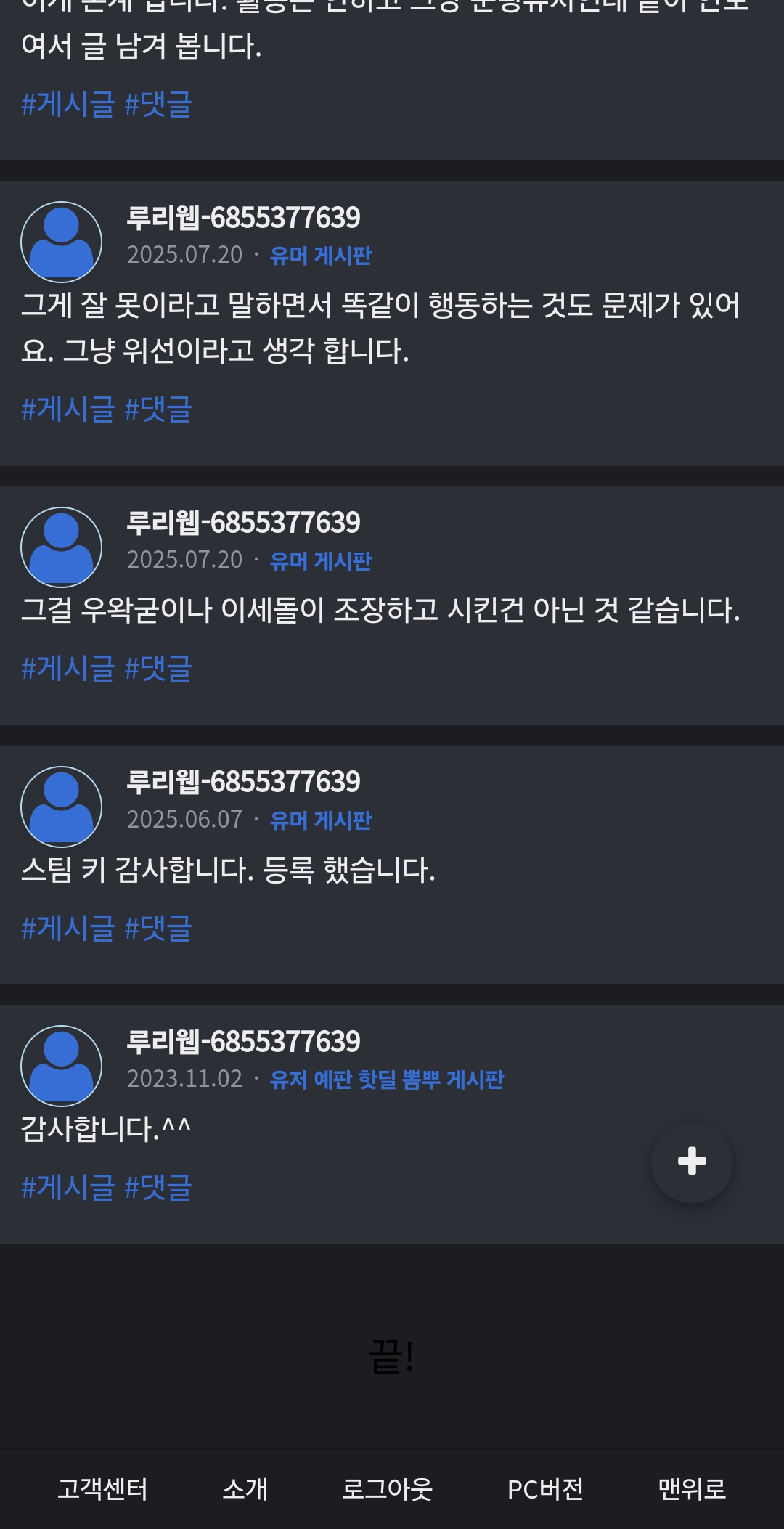Tap #게시글 tag under 감사합니다.^^ comment
Image resolution: width=784 pixels, height=1529 pixels.
click(x=68, y=1187)
